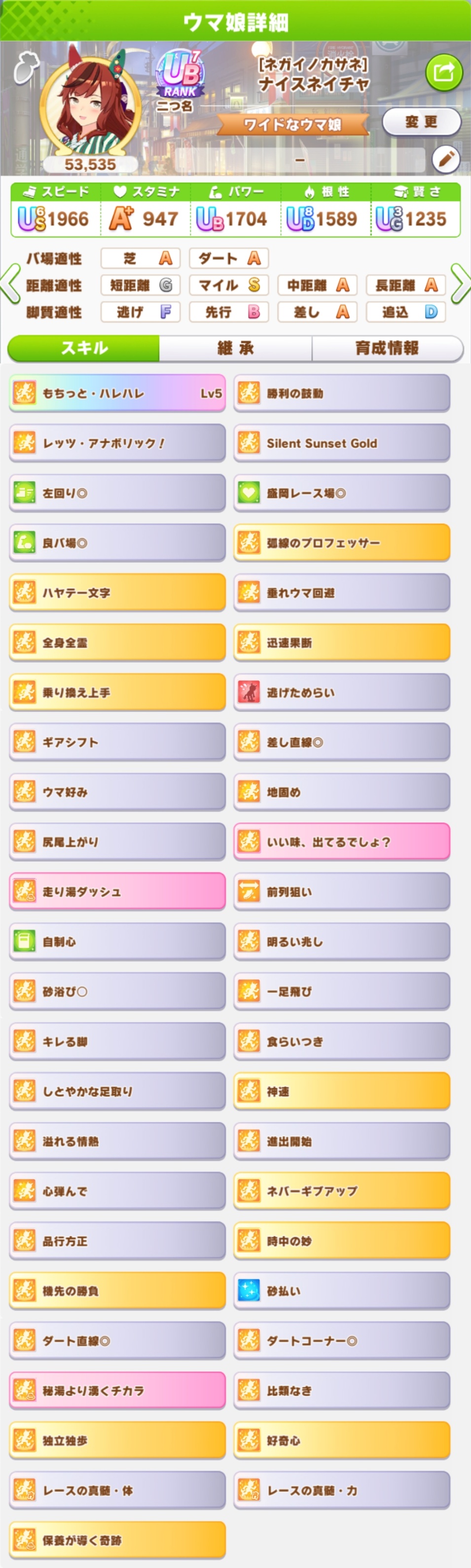The image size is (471, 1568).
Task: Switch to the 育成情報 tab
Action: 387,348
